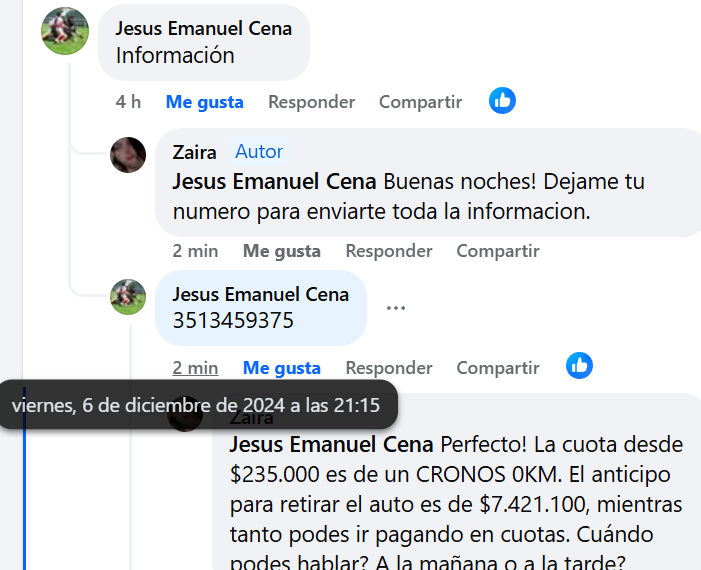Like the 3513459375 comment

(x=281, y=368)
